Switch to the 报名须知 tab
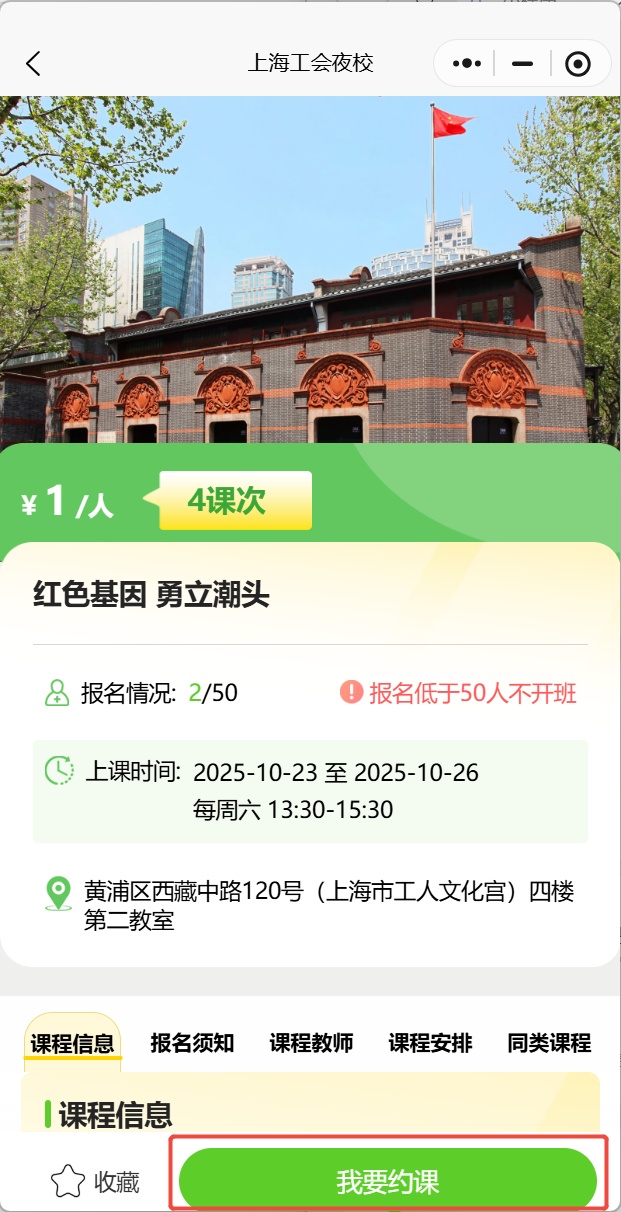The image size is (621, 1212). tap(192, 1044)
